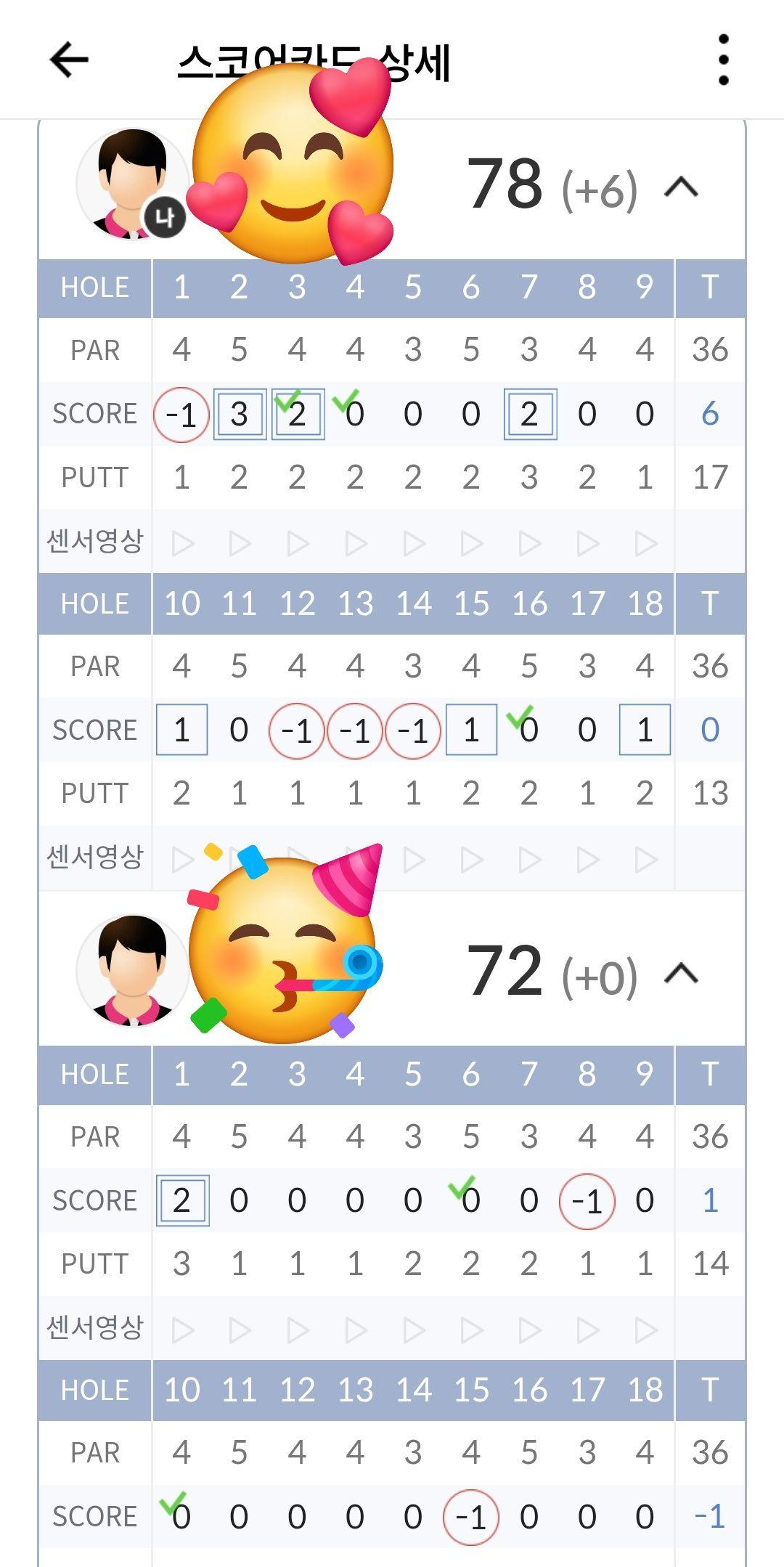This screenshot has width=784, height=1567.
Task: Play hole 1 sensor video for the 72 player
Action: click(x=182, y=1330)
